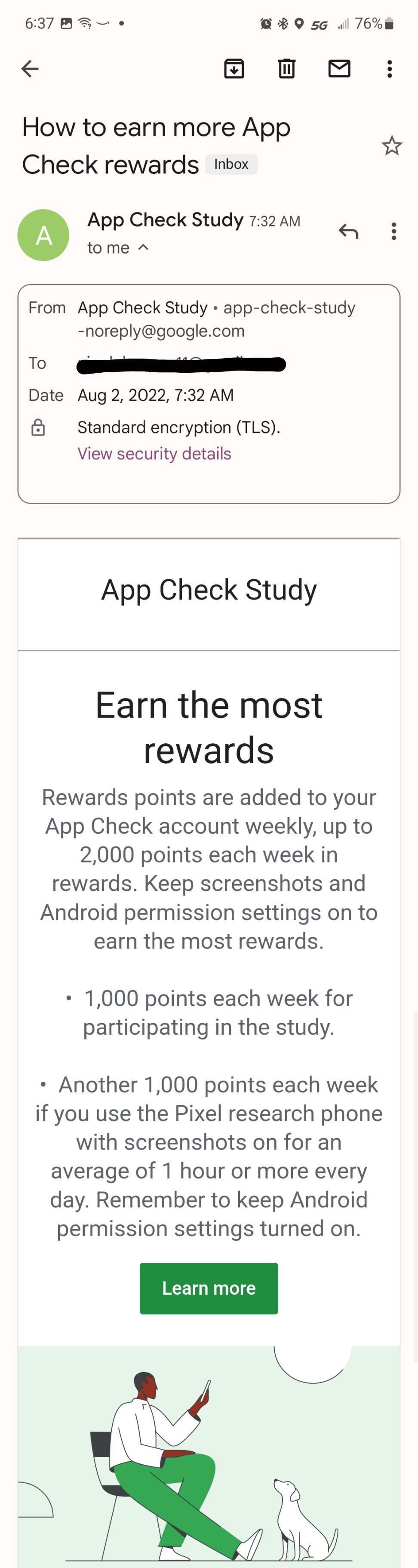Delete this email

coord(286,69)
